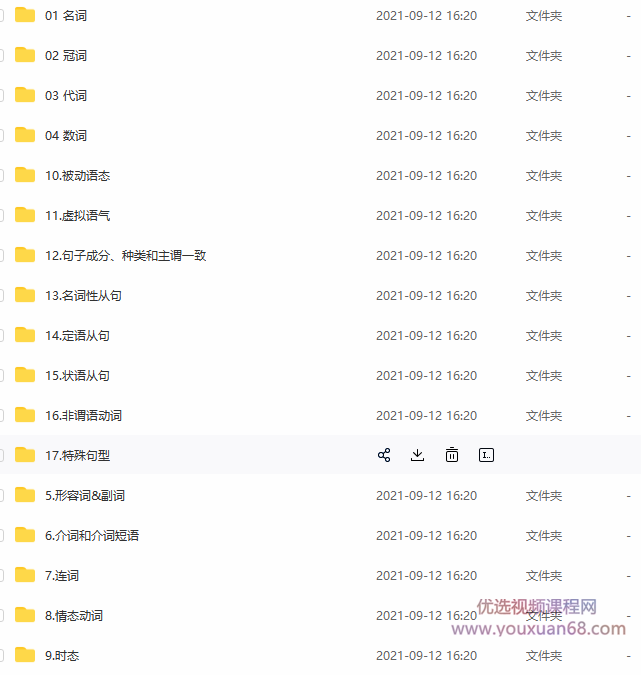Open the 12.句子成分、种类和主谓一致 folder
This screenshot has height=675, width=641.
coord(125,256)
